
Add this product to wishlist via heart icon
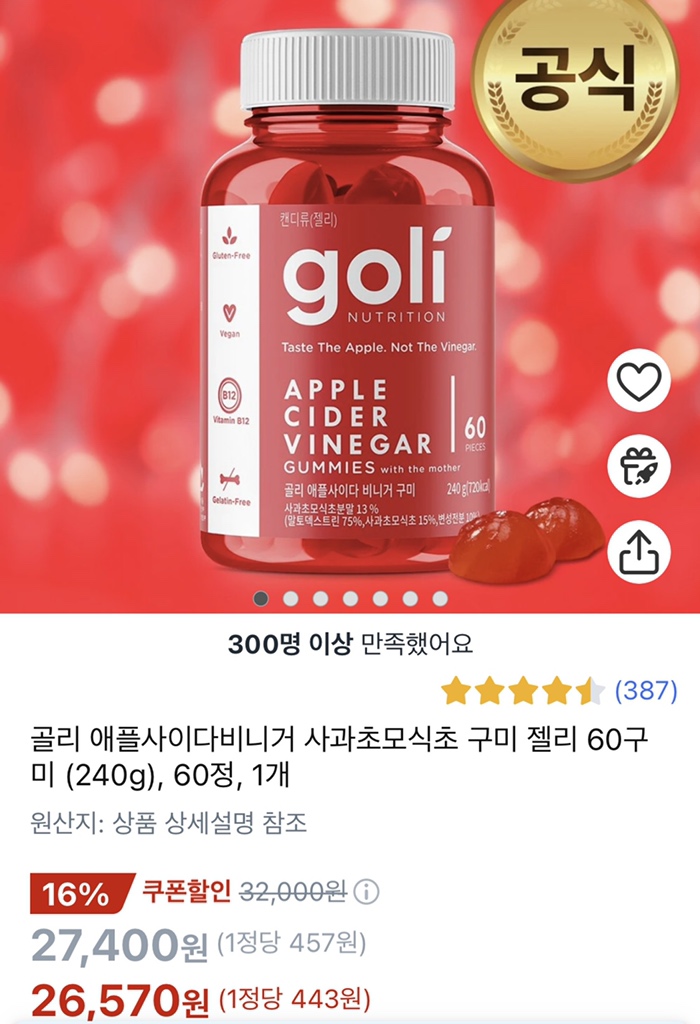click(x=639, y=381)
